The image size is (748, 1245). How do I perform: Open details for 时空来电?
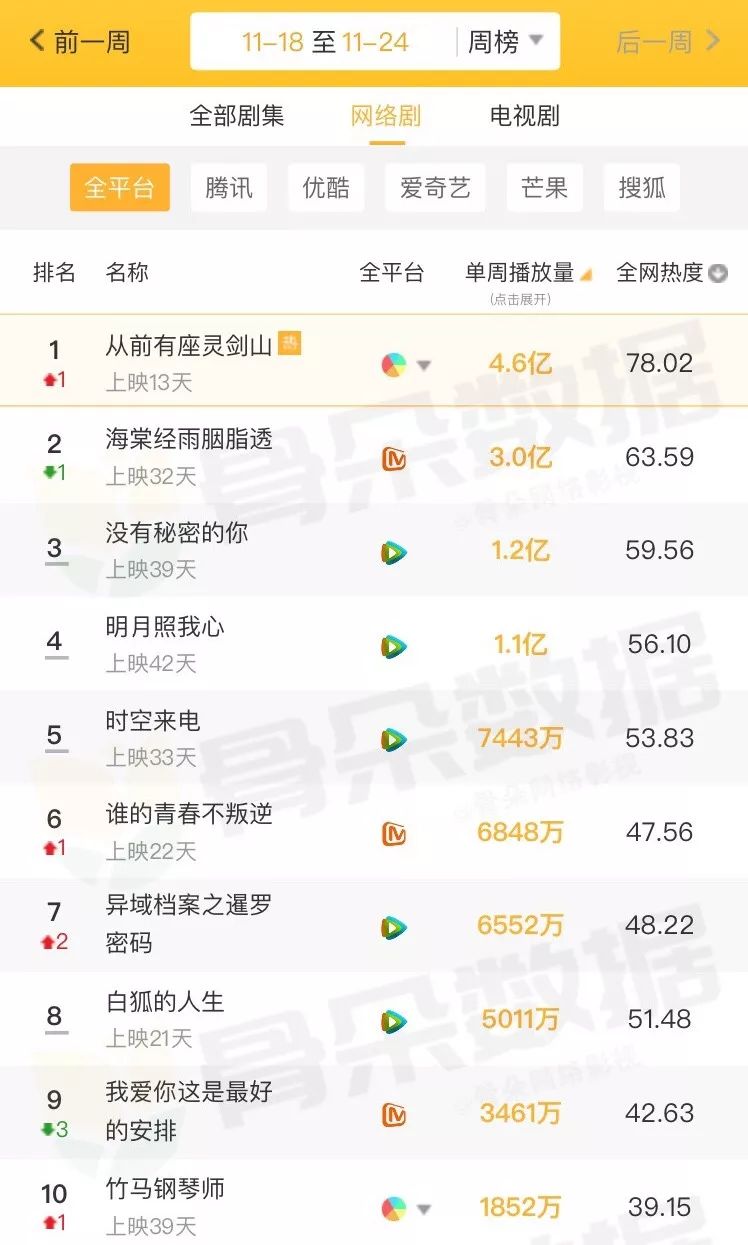coord(153,721)
